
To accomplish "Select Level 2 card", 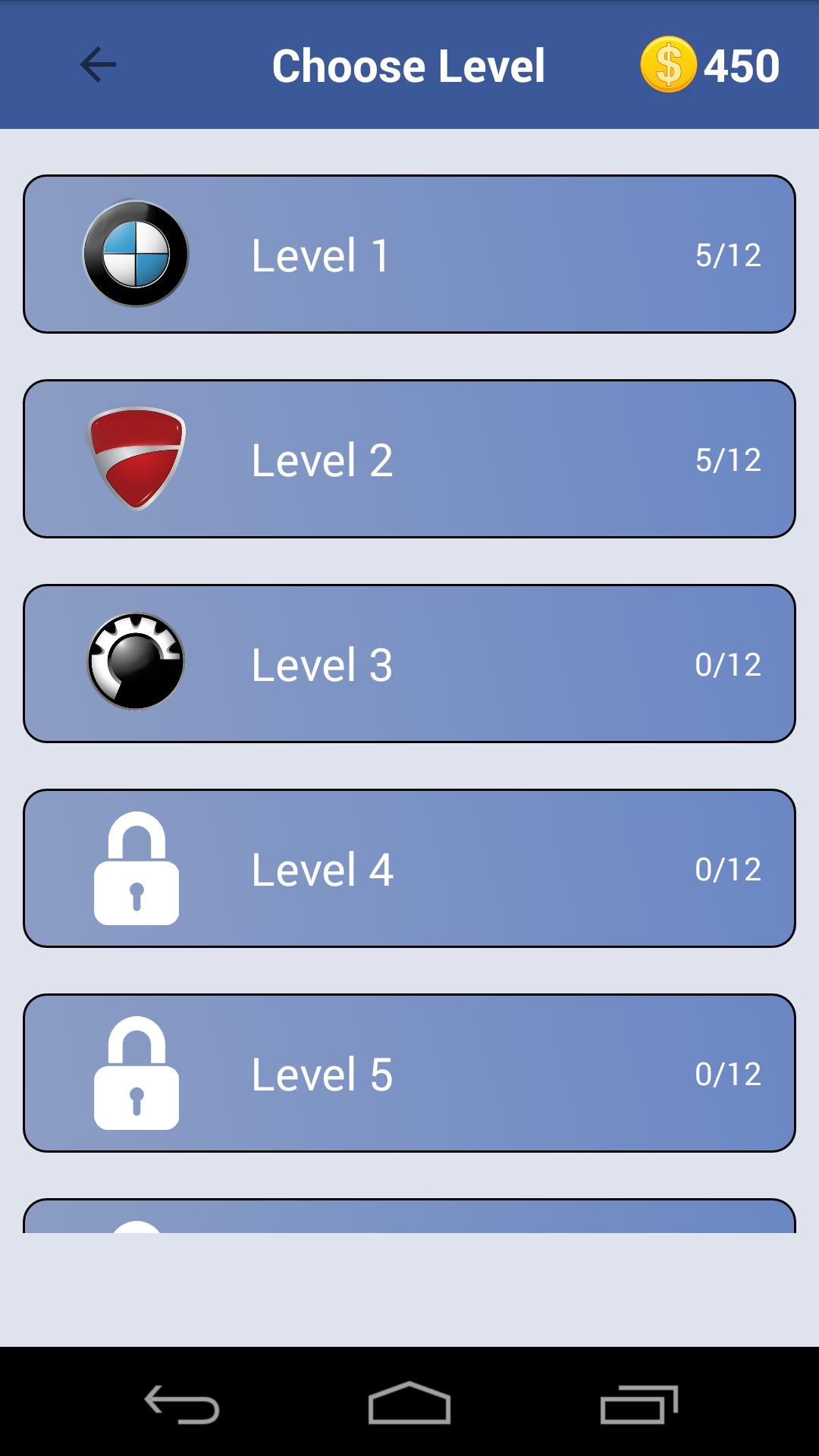I will (x=409, y=459).
